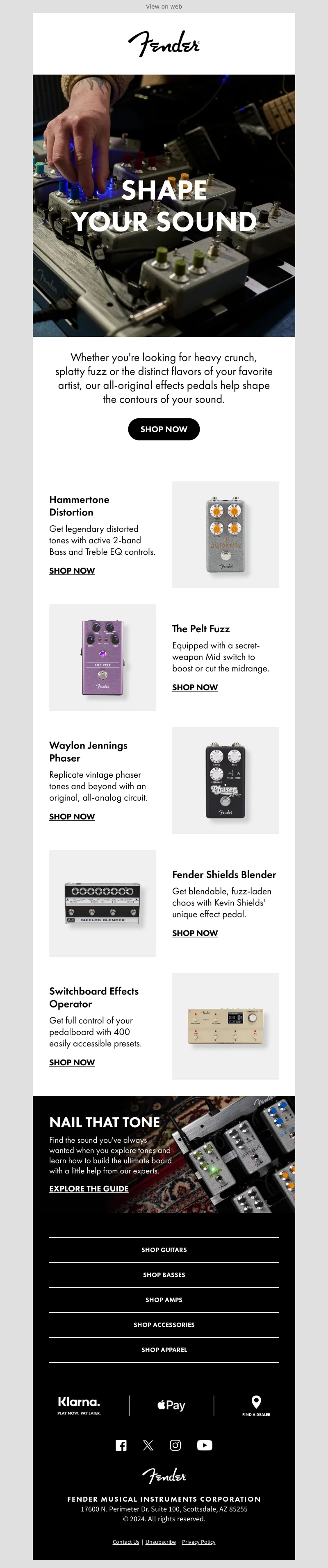Open Shop Amps
Image resolution: width=328 pixels, height=1568 pixels.
coord(164,1300)
